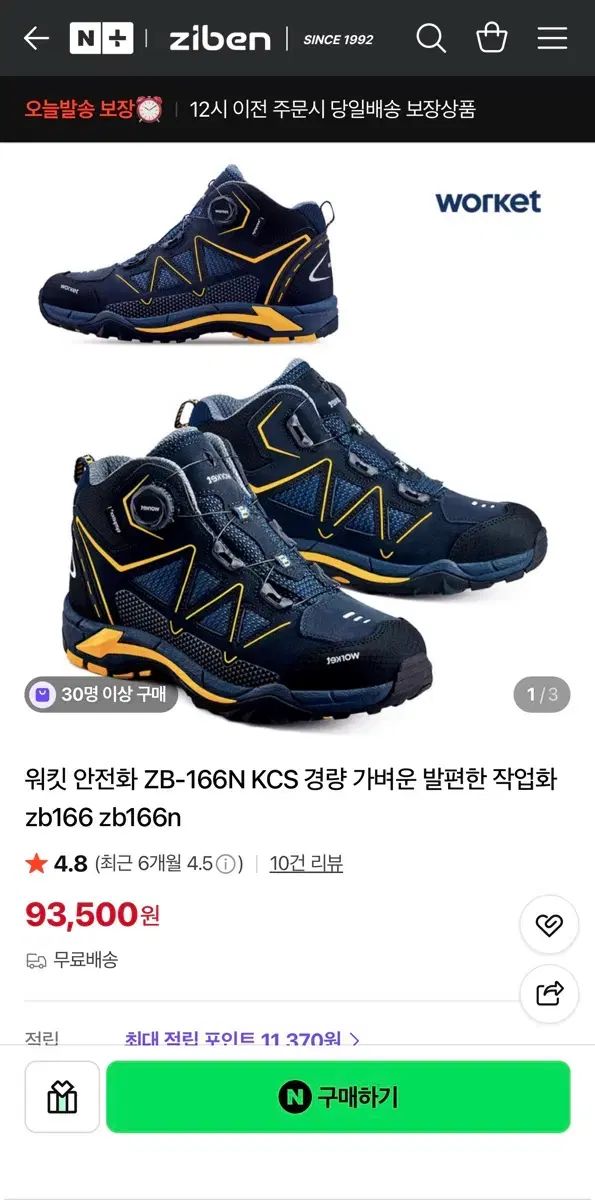The height and width of the screenshot is (1200, 595).
Task: Open the Ziben store home
Action: click(219, 39)
